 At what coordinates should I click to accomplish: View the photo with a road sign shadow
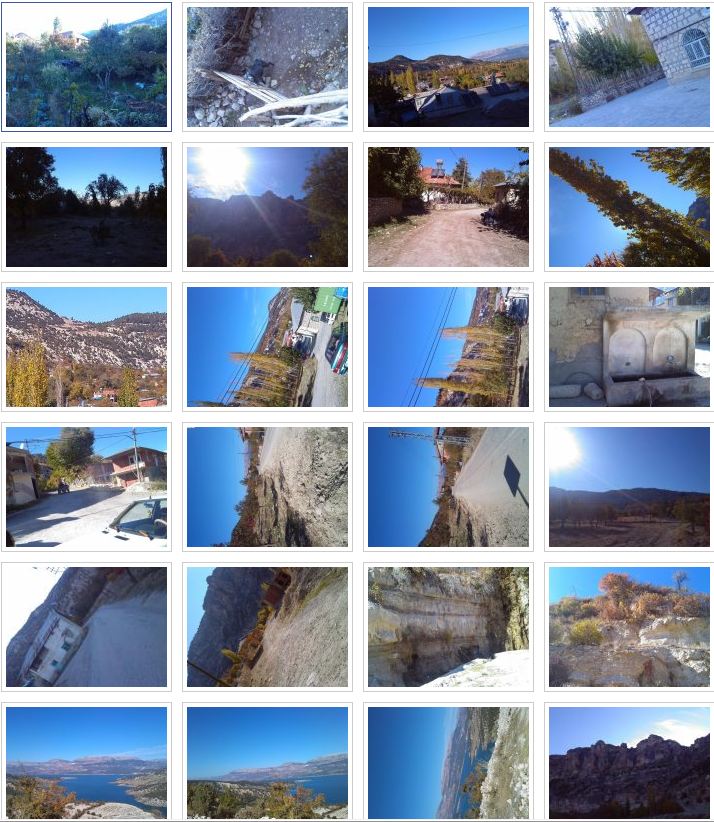pyautogui.click(x=448, y=487)
